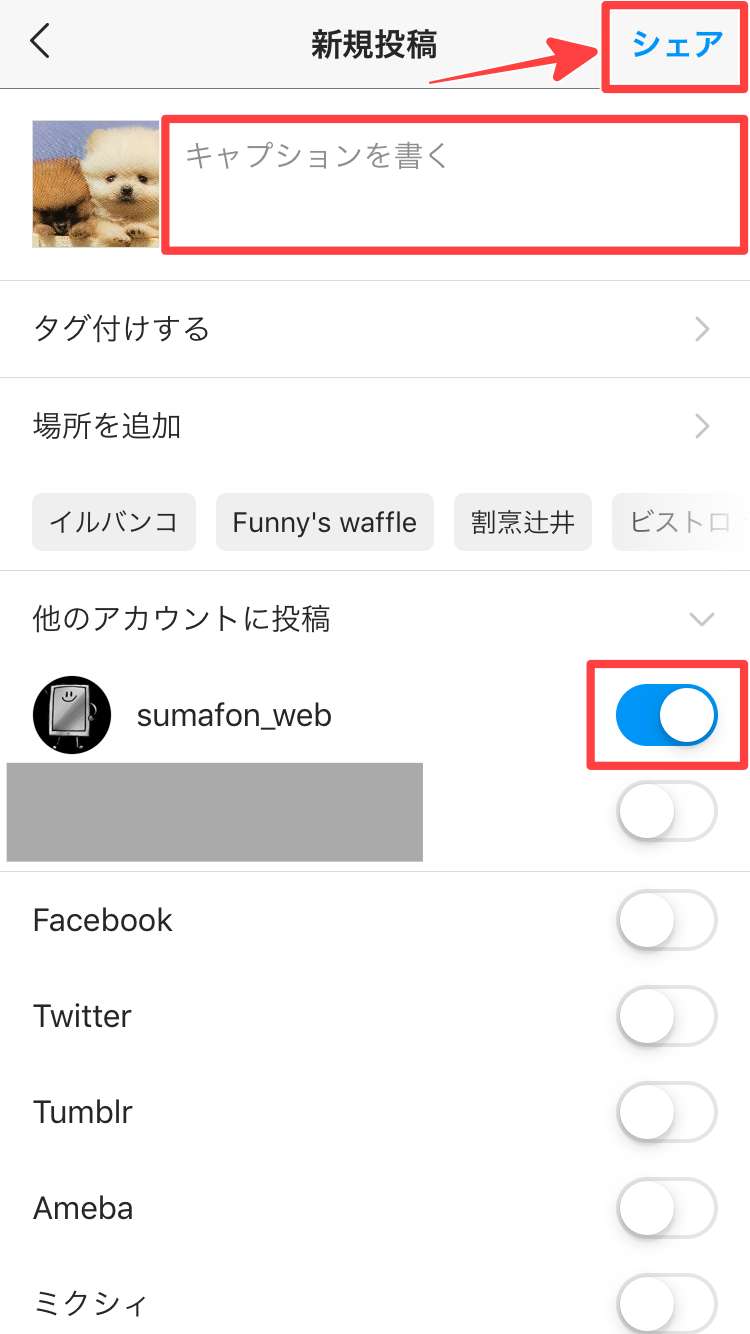Enable the toggle under sumafon_web

pos(666,811)
